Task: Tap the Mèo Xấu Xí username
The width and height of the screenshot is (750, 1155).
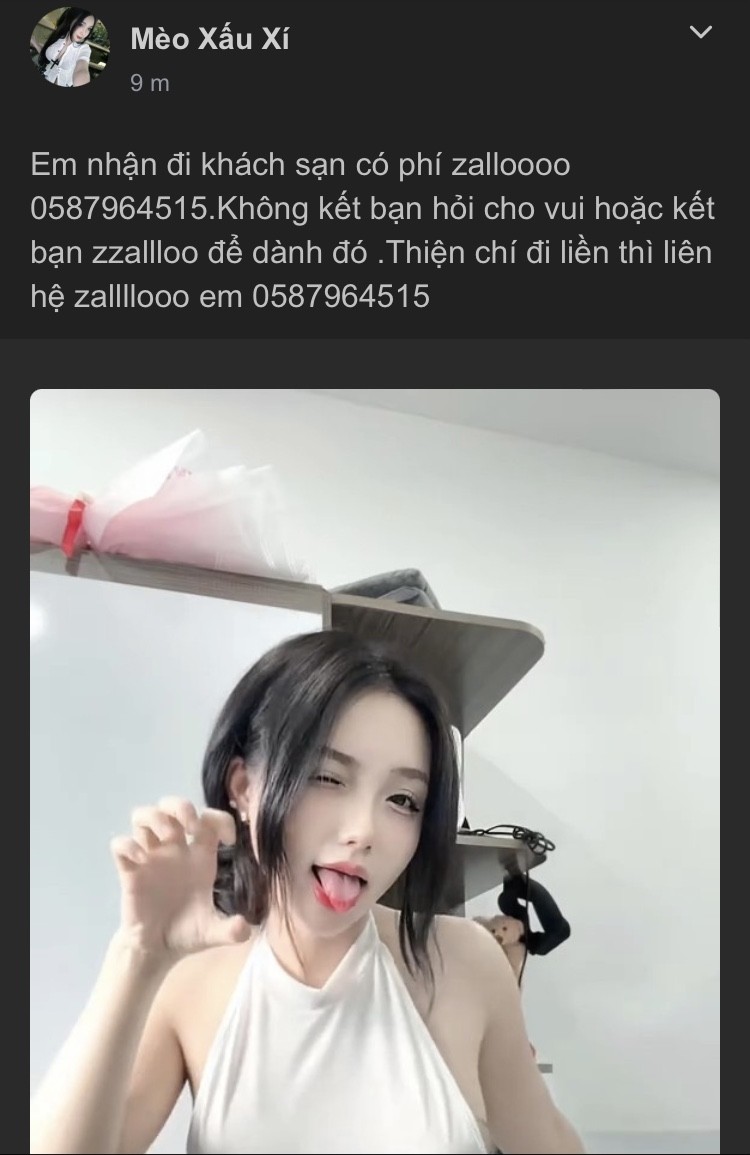Action: tap(209, 39)
